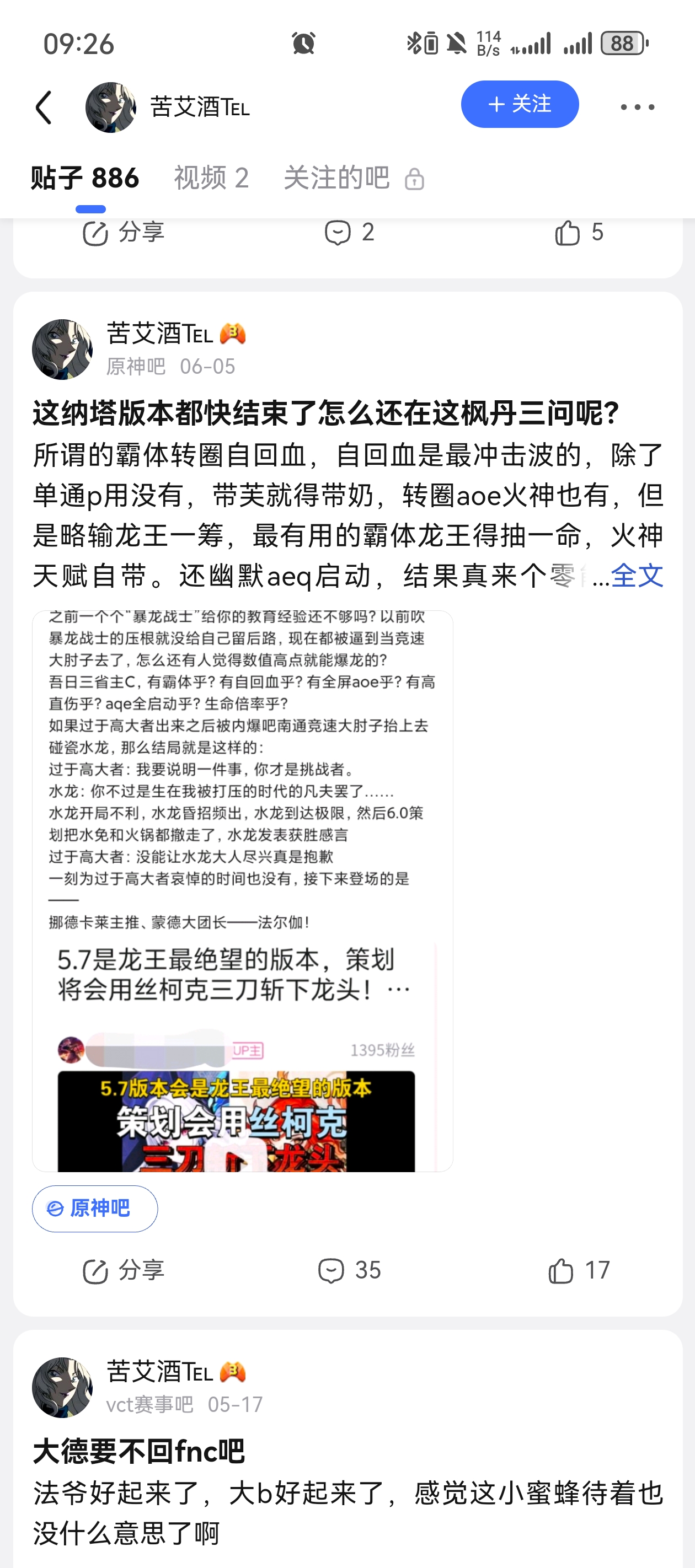The width and height of the screenshot is (695, 1568).
Task: Tap the author avatar on the 06-05 post
Action: (62, 350)
